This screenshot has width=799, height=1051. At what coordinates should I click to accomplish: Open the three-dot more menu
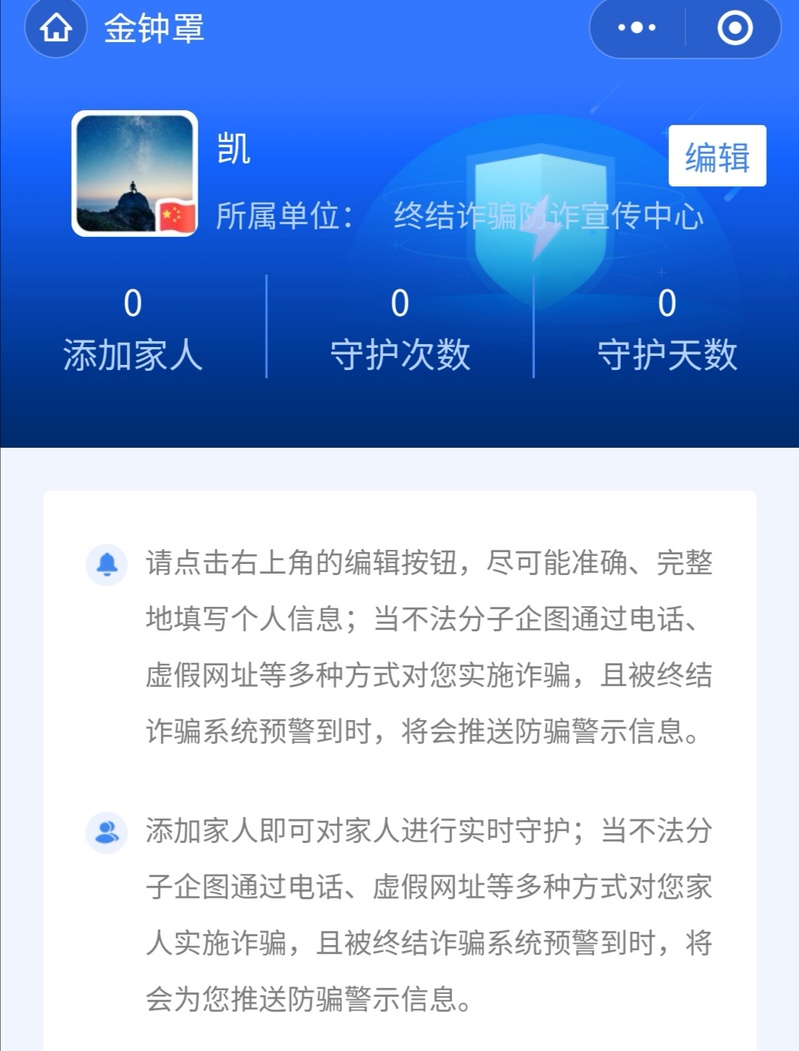(x=637, y=28)
